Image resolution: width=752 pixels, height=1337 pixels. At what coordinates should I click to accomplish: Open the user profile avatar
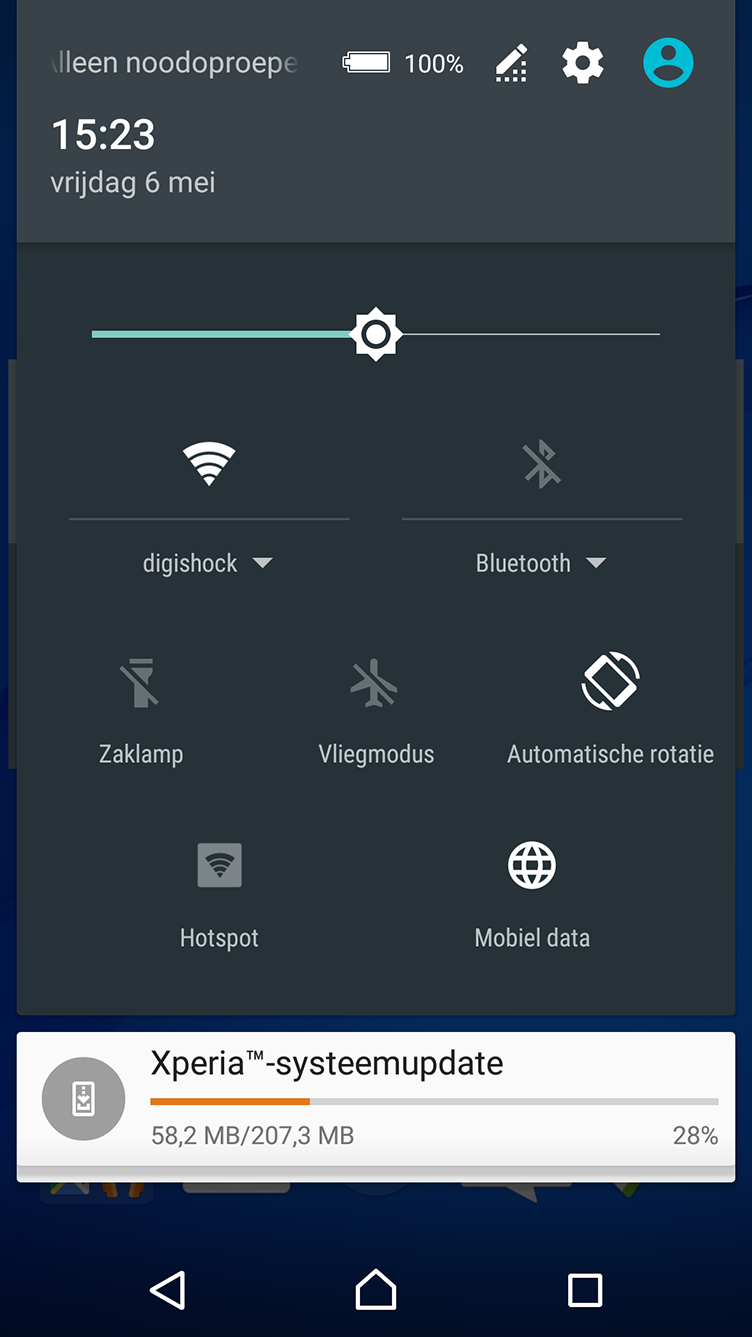[x=668, y=63]
